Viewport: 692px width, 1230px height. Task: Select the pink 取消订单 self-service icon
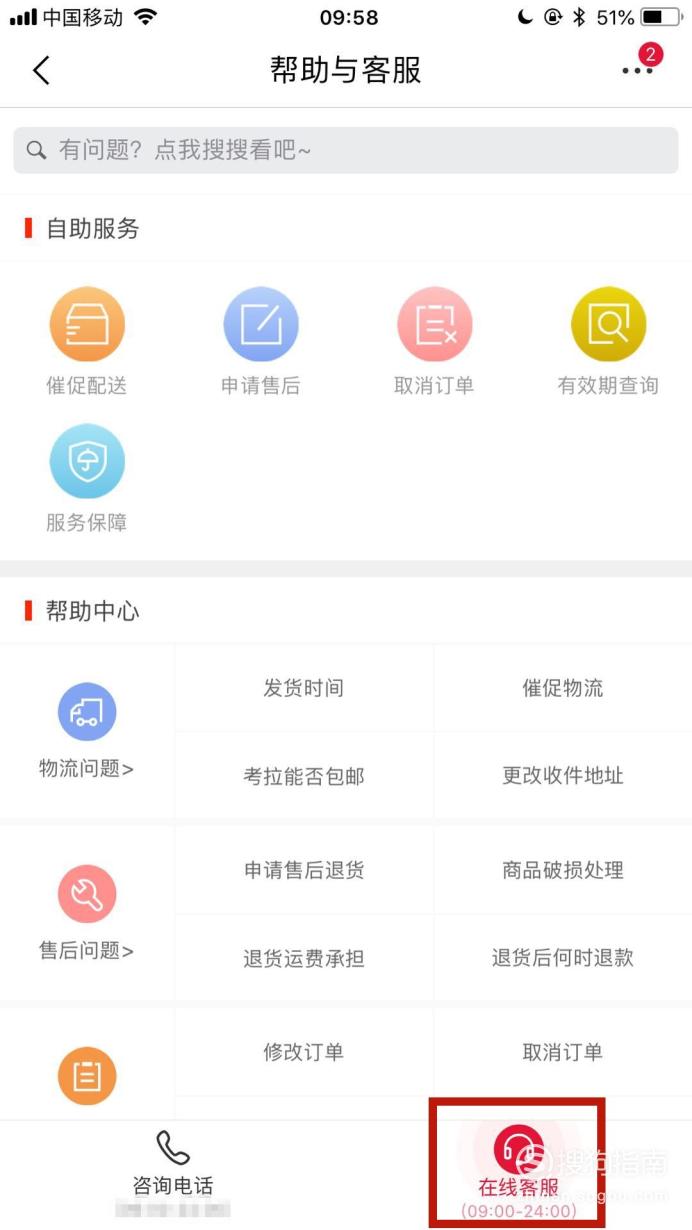click(x=434, y=325)
